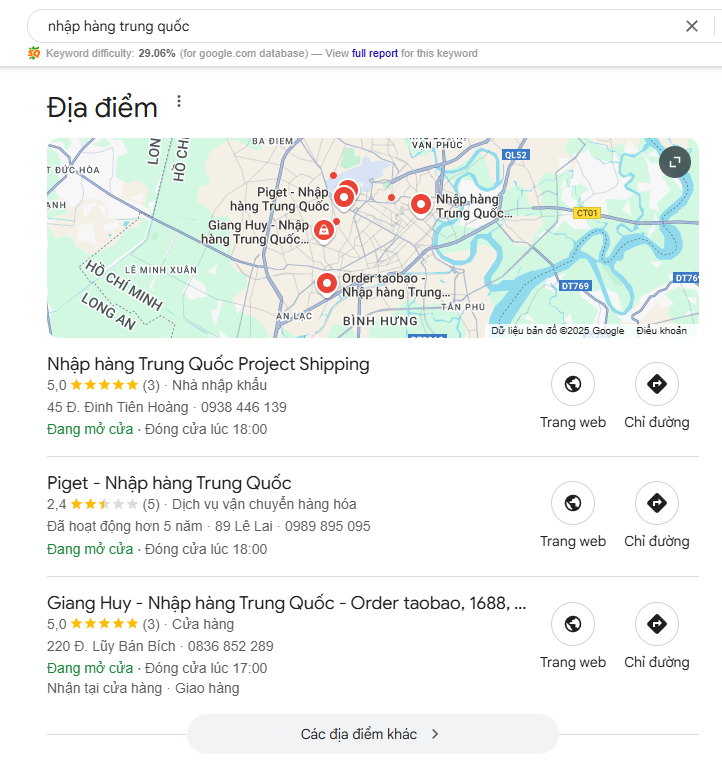Get Chỉ đường to Giang Huy
Viewport: 722px width, 773px height.
coord(657,625)
